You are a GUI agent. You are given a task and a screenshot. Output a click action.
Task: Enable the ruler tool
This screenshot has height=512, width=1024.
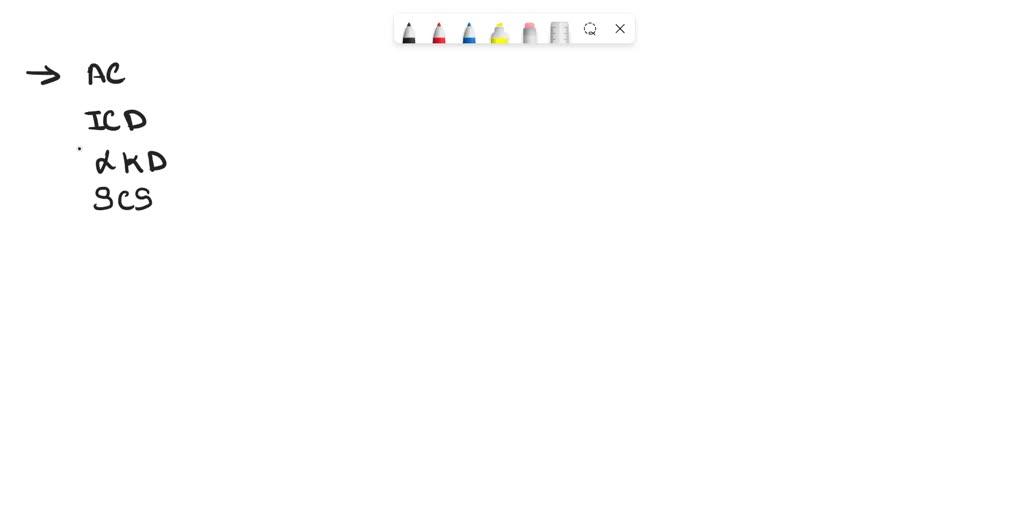(559, 33)
